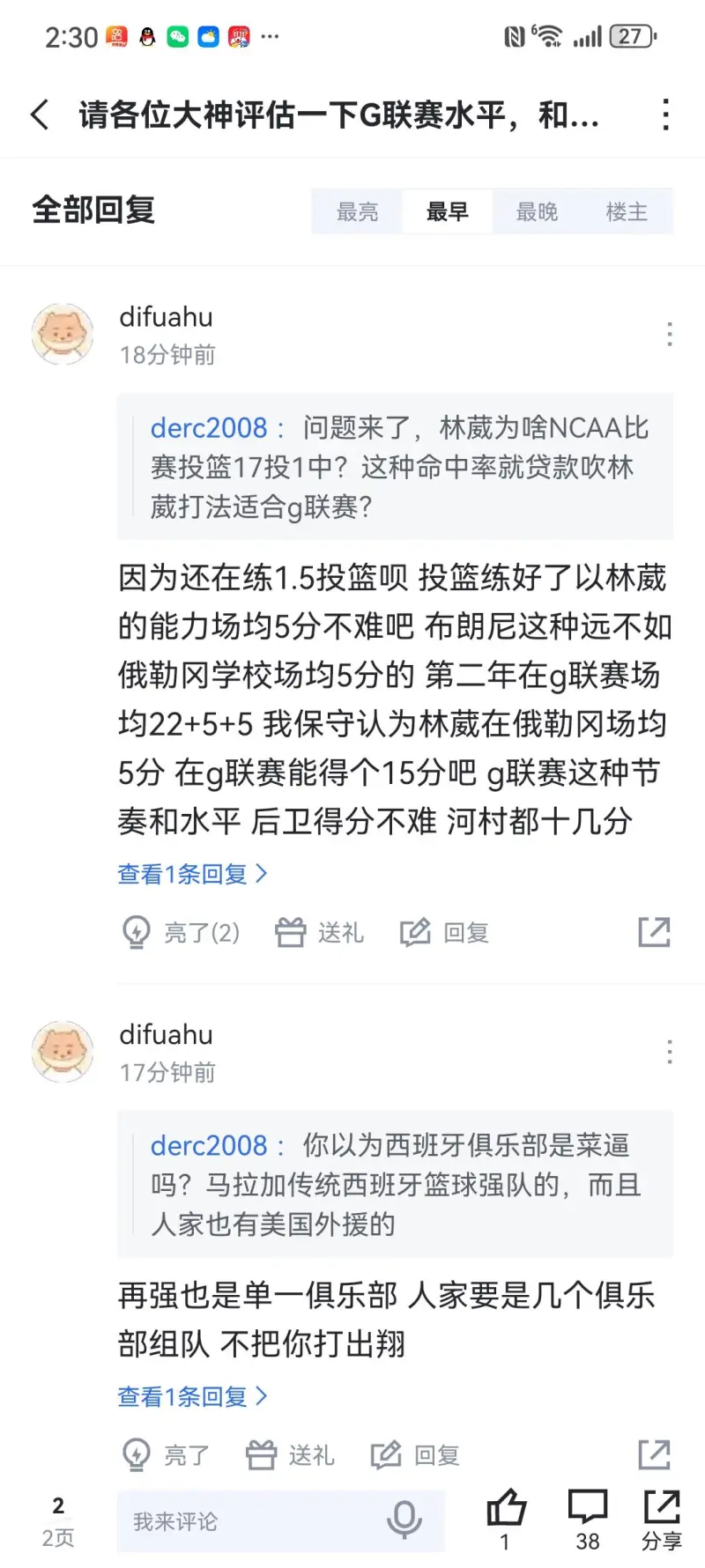The image size is (705, 1568).
Task: Show only 楼主 replies
Action: coord(627,211)
